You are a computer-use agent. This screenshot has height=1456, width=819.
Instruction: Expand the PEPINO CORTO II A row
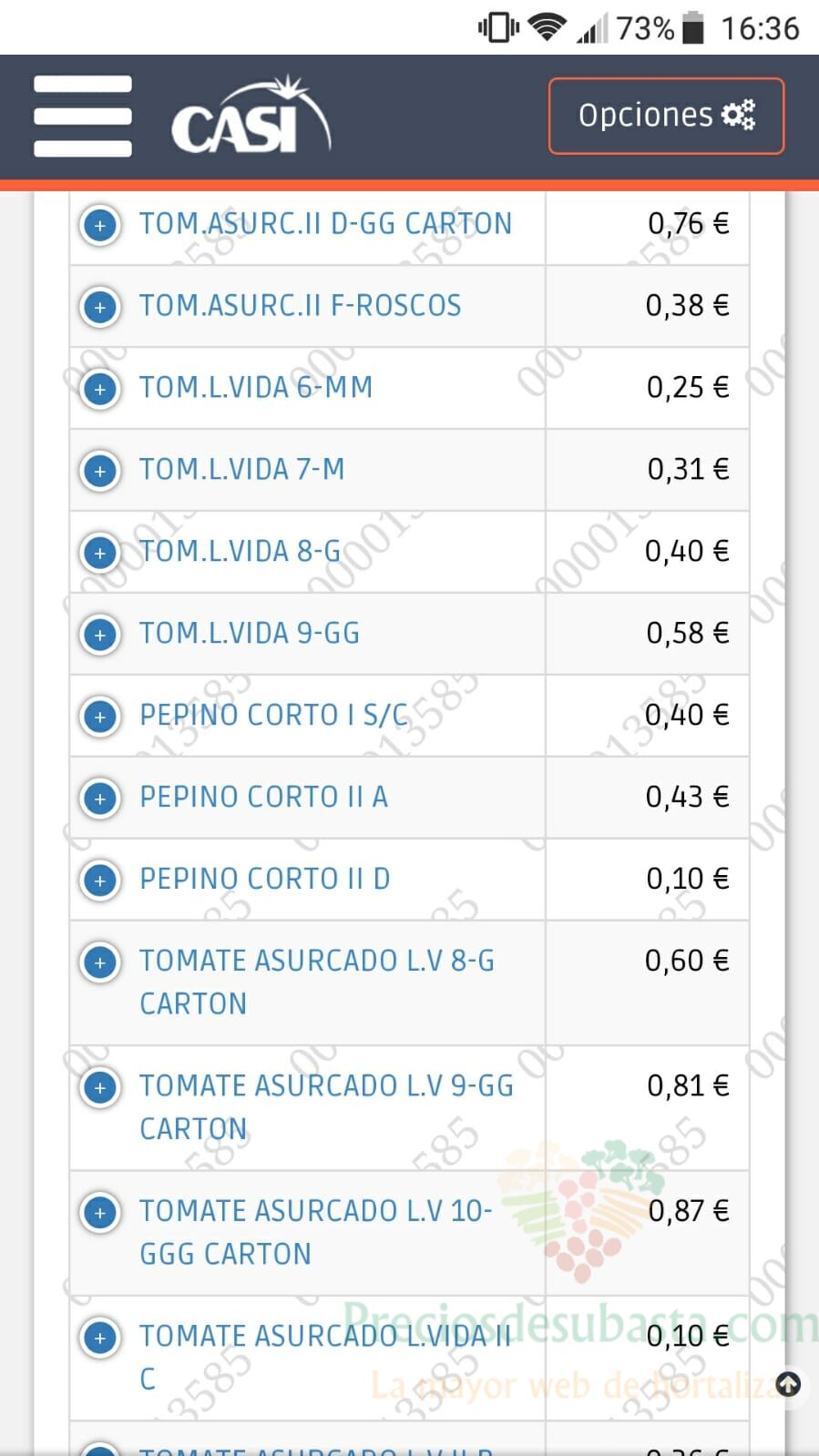(x=100, y=799)
